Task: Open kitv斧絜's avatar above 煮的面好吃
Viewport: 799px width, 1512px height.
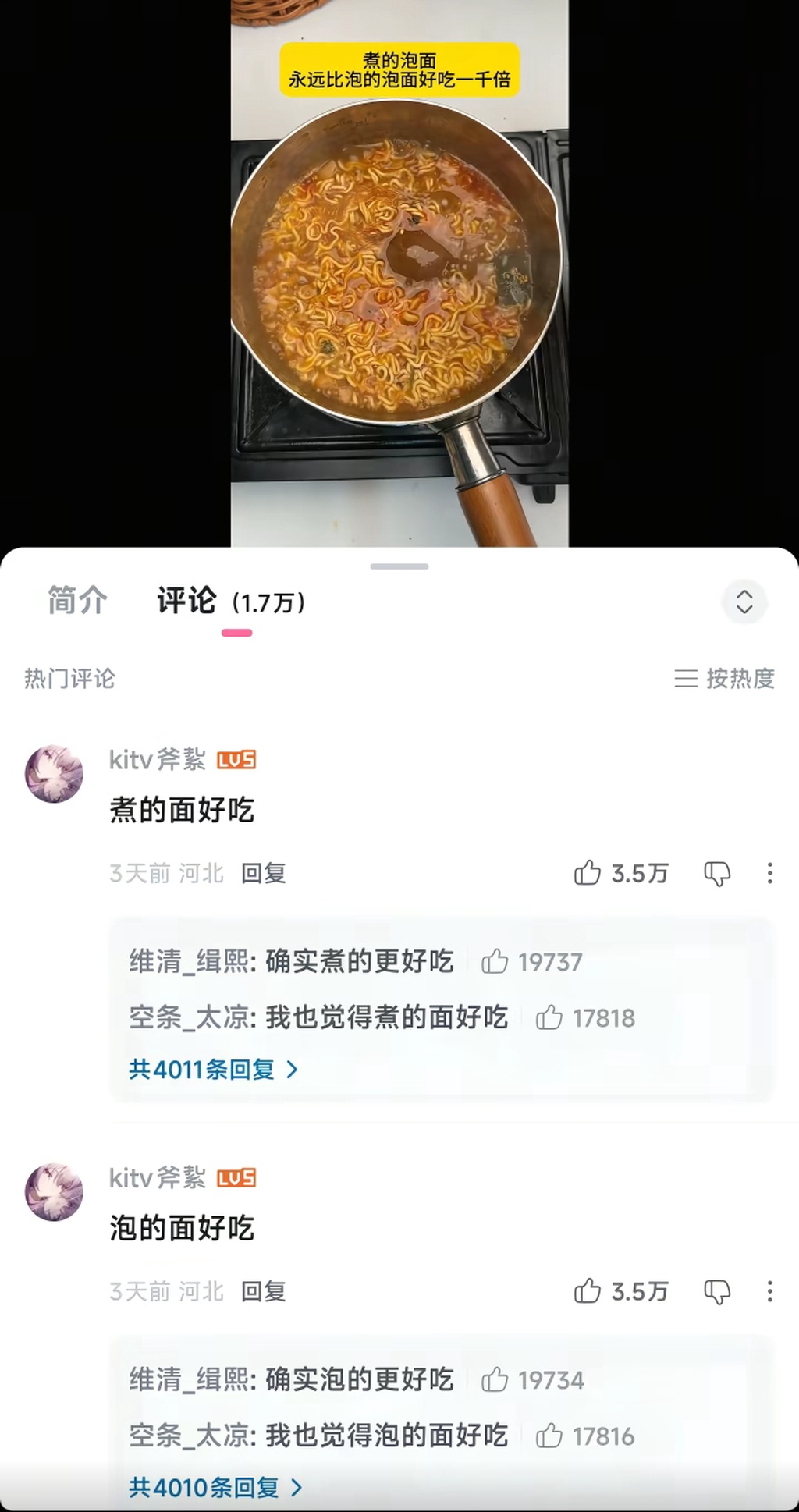Action: (x=54, y=774)
